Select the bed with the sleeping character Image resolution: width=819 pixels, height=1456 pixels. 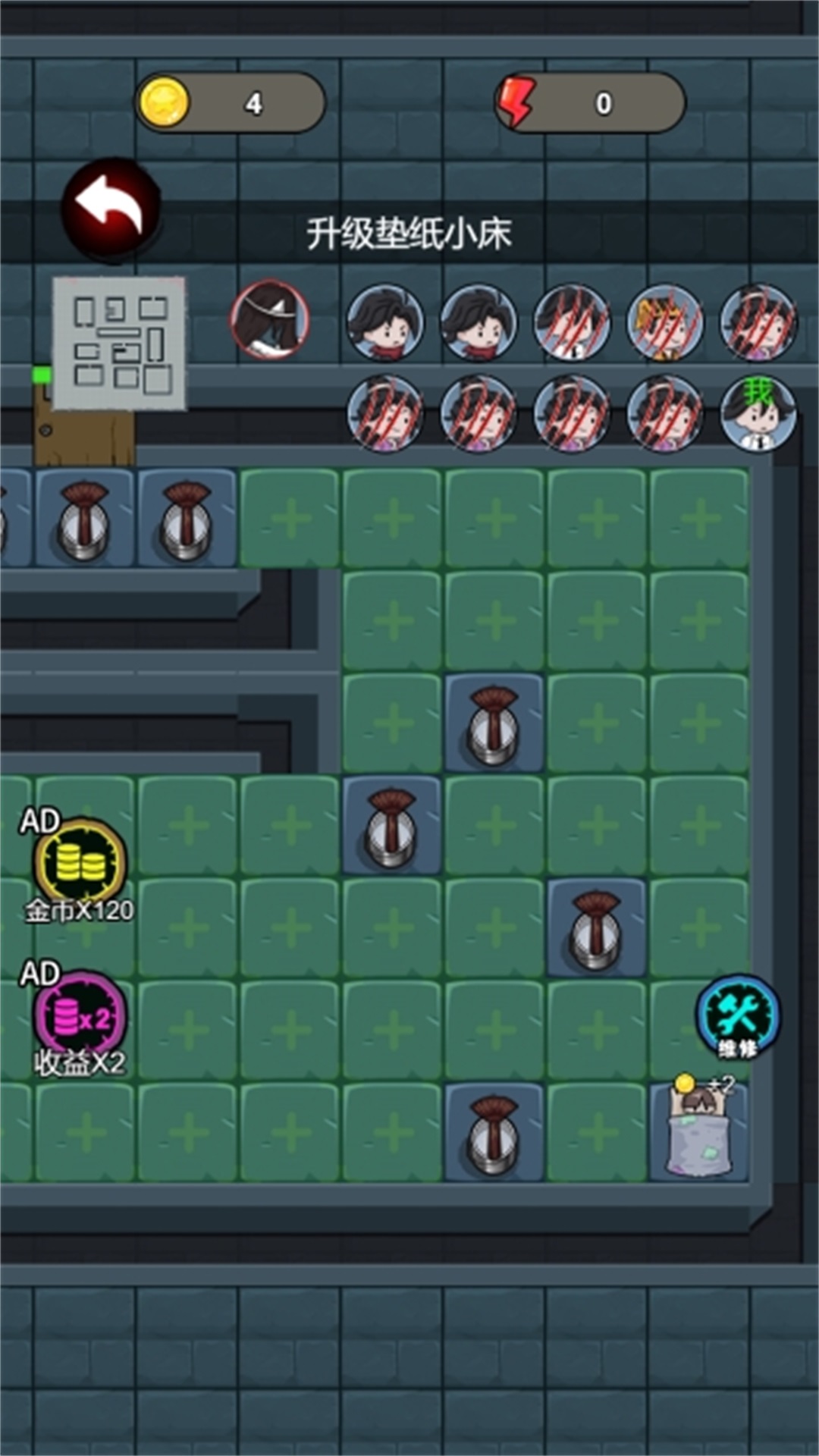coord(698,1133)
